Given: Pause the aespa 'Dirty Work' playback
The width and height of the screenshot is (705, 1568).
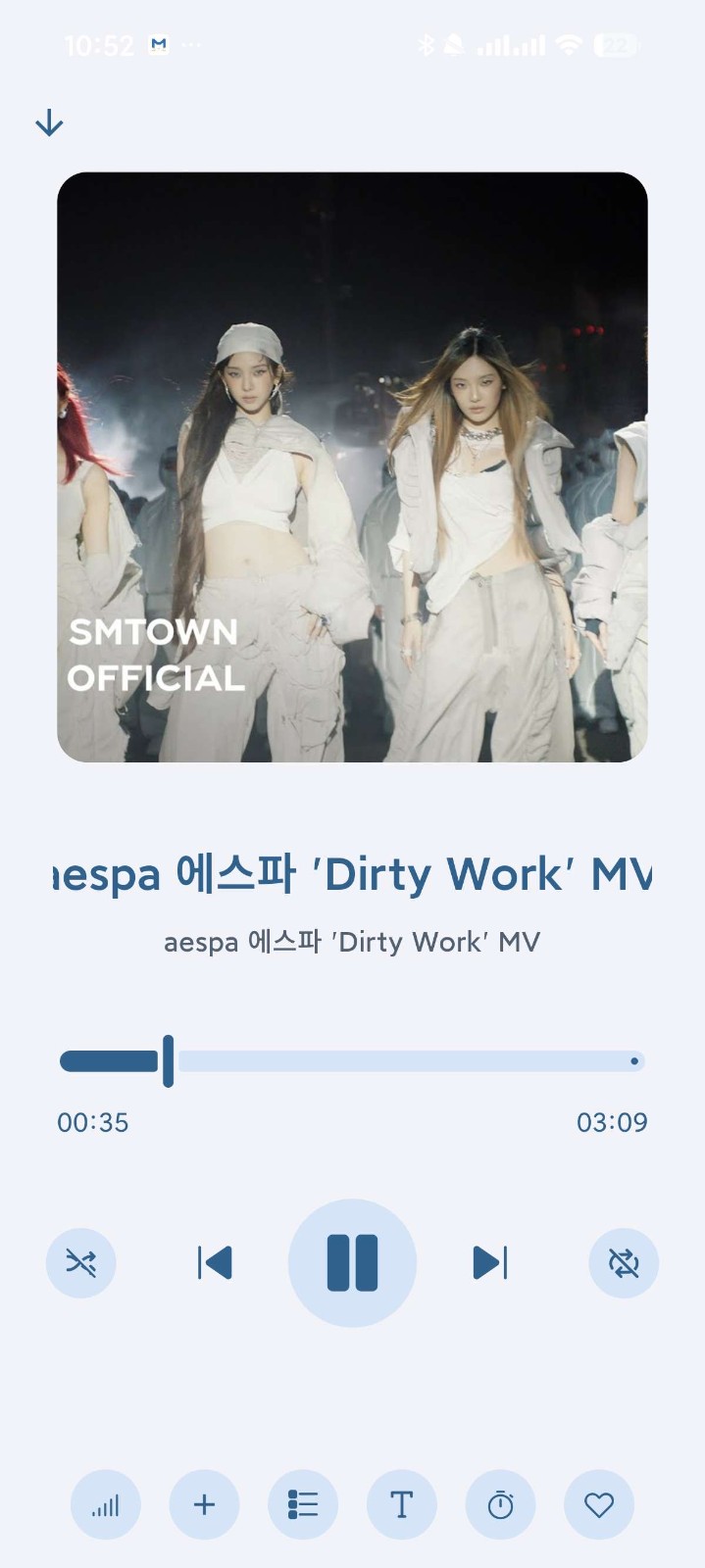Looking at the screenshot, I should tap(352, 1262).
